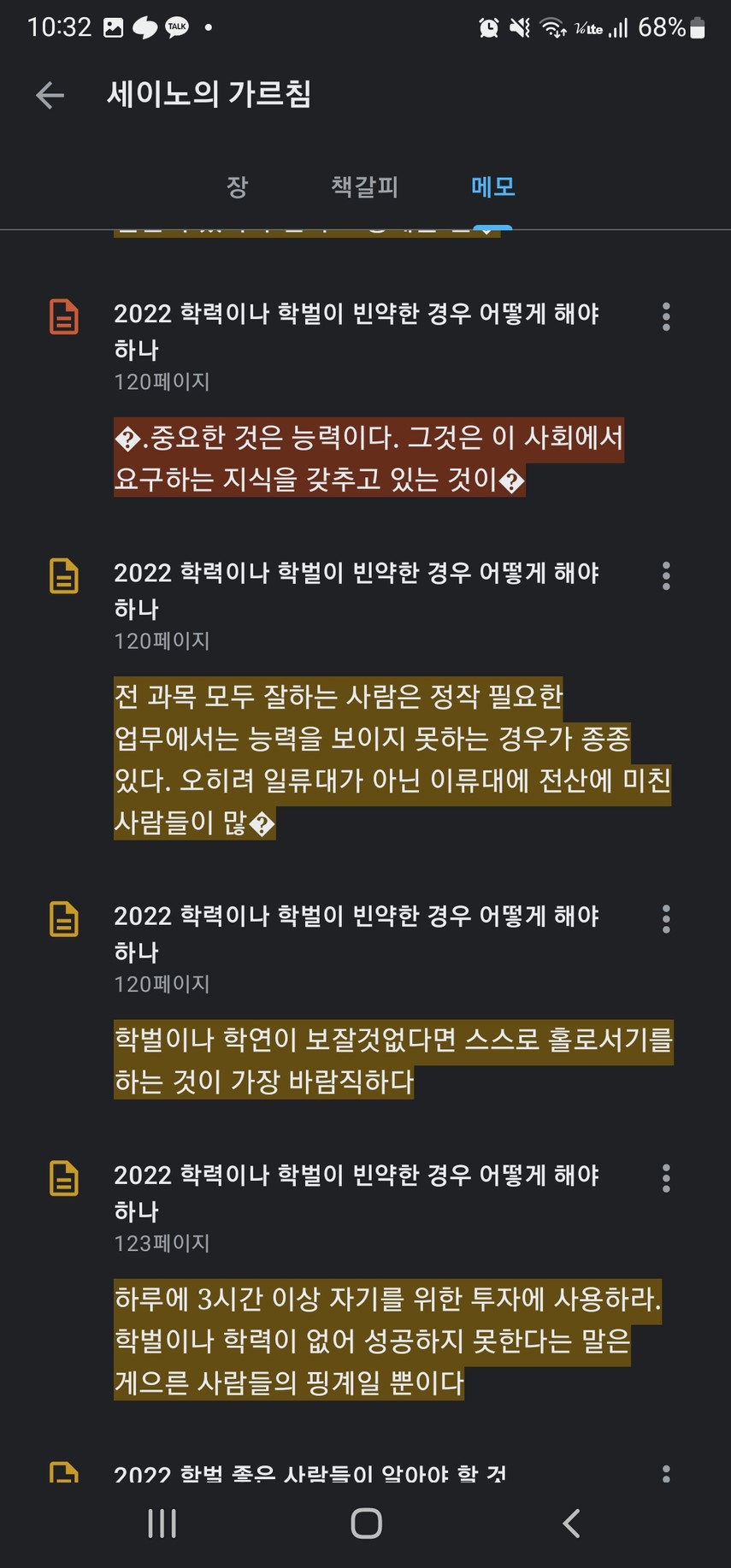Open the memo starting with 중요한 것은 능력이다
Viewport: 731px width, 1568px height.
(368, 458)
